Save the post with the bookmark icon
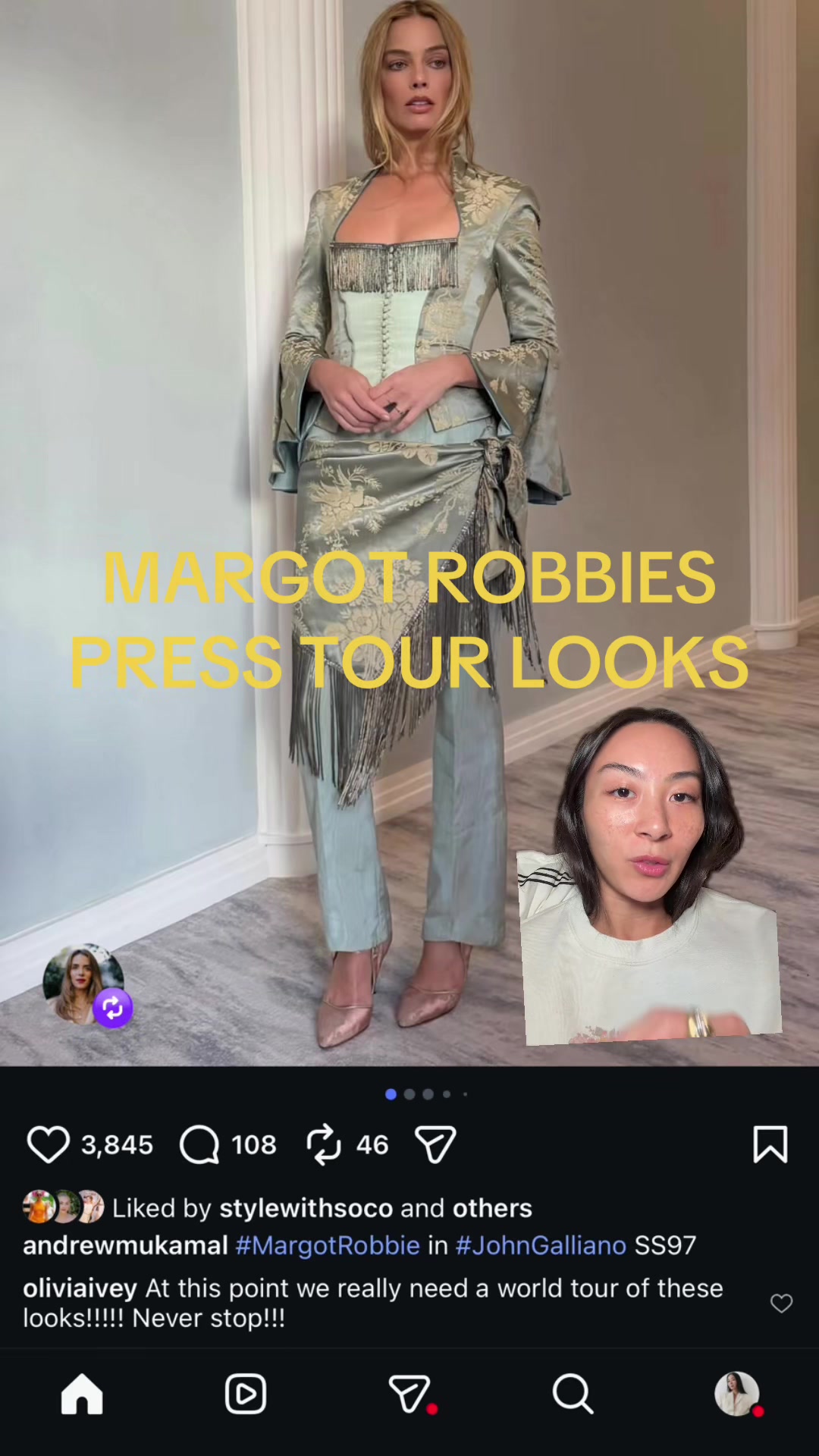This screenshot has width=819, height=1456. tap(770, 1144)
